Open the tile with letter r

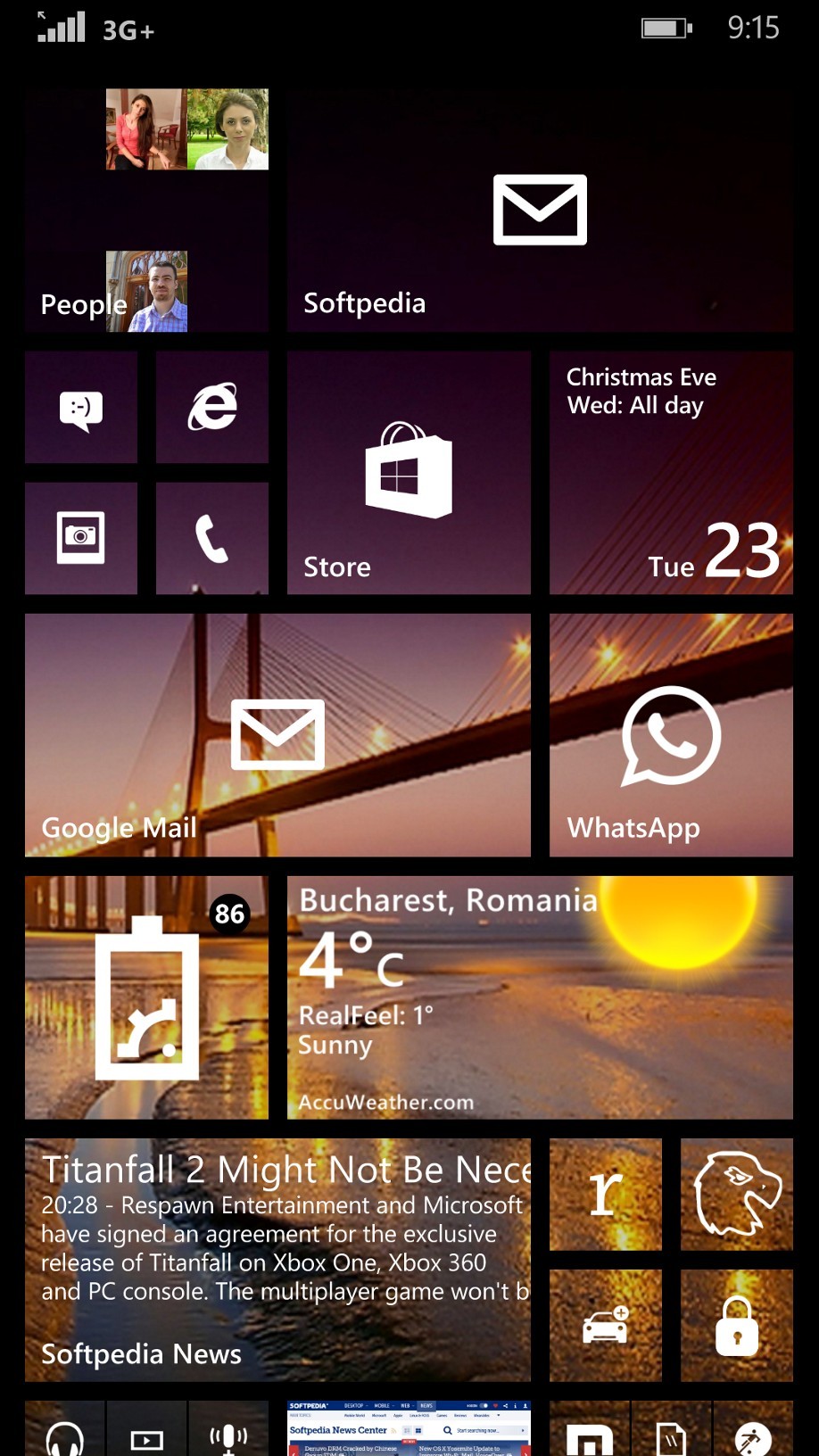pyautogui.click(x=606, y=1194)
